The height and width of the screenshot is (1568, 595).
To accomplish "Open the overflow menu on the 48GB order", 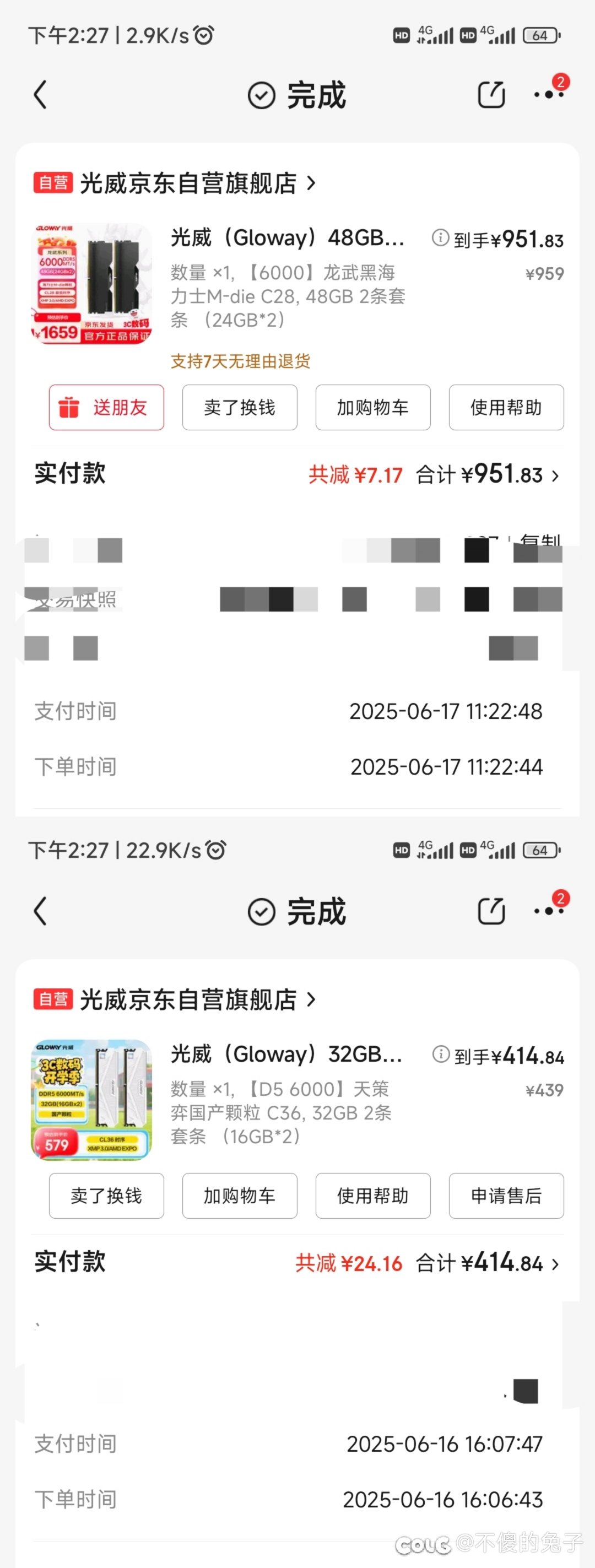I will 549,94.
